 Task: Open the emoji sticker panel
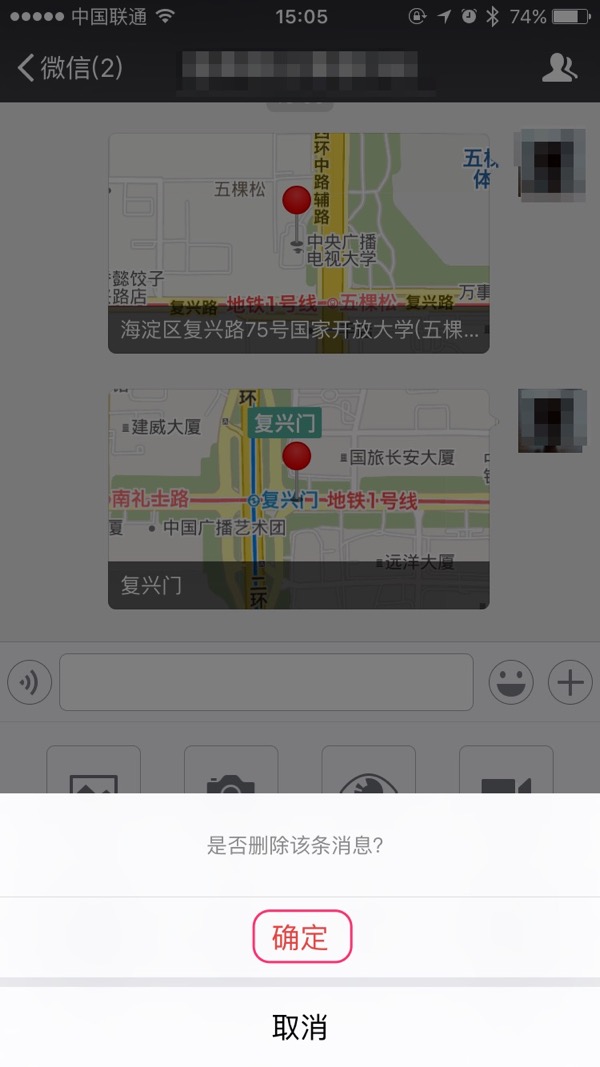[x=511, y=683]
